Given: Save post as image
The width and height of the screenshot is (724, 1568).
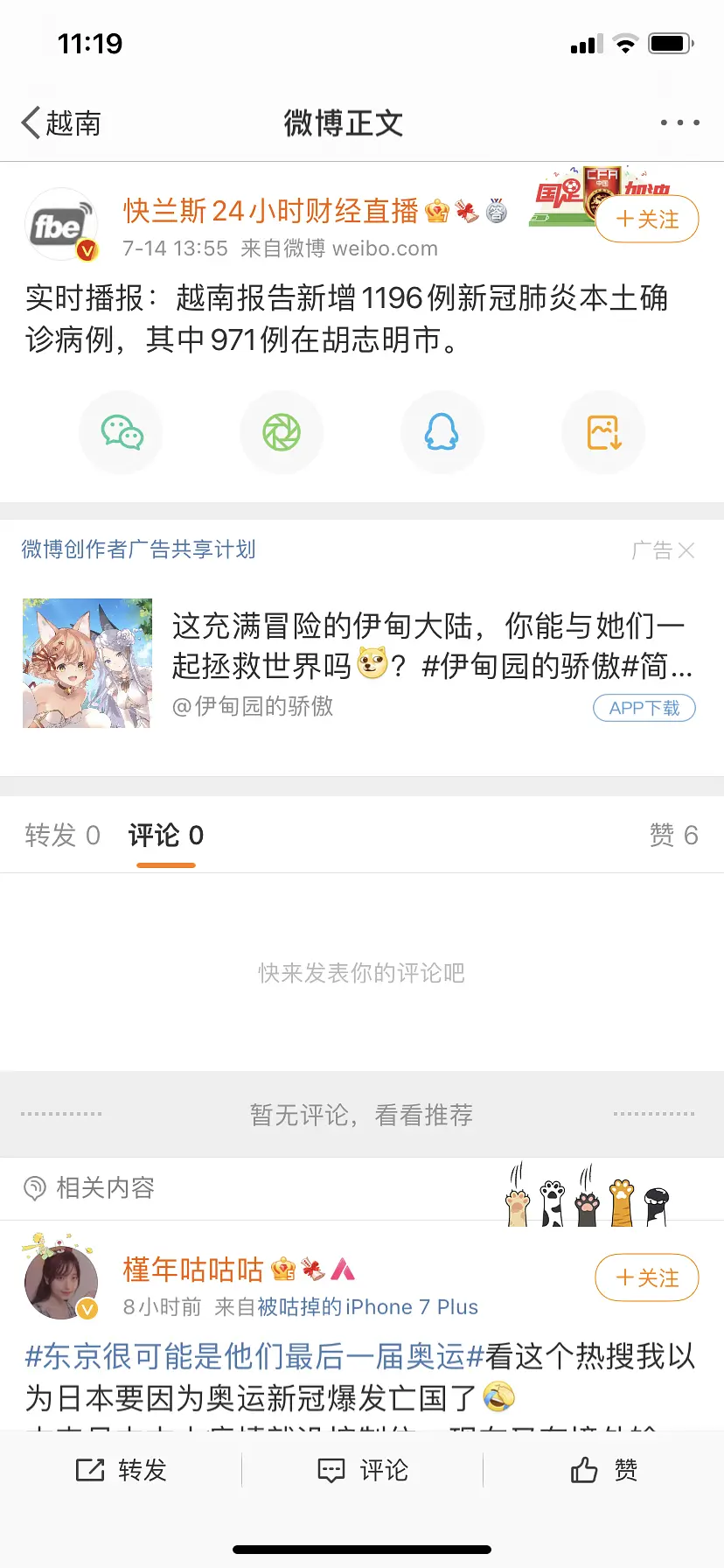Looking at the screenshot, I should [603, 432].
